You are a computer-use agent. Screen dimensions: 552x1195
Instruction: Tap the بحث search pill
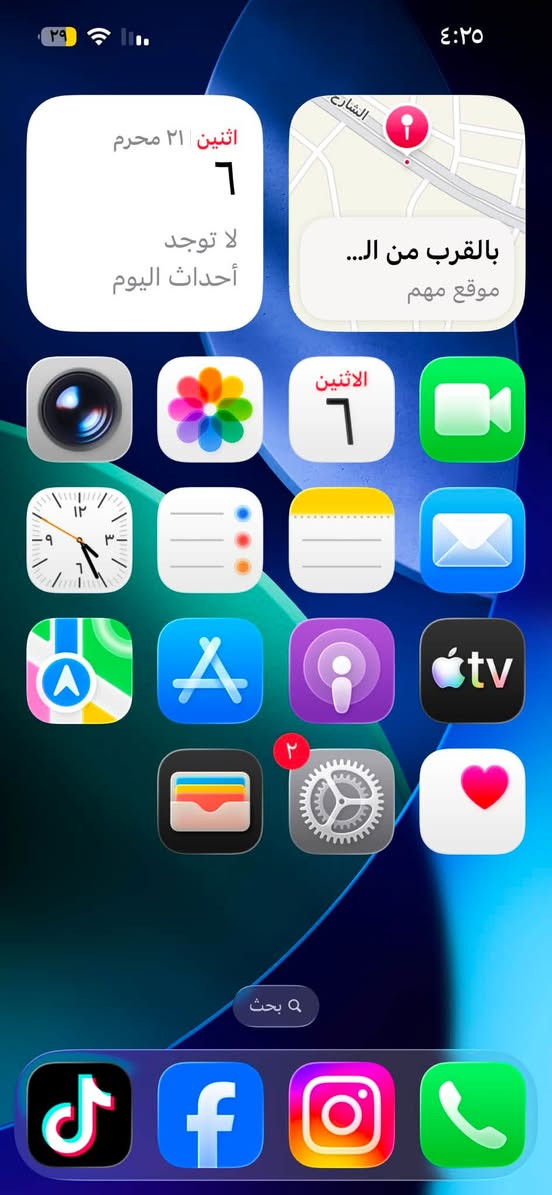[276, 1006]
